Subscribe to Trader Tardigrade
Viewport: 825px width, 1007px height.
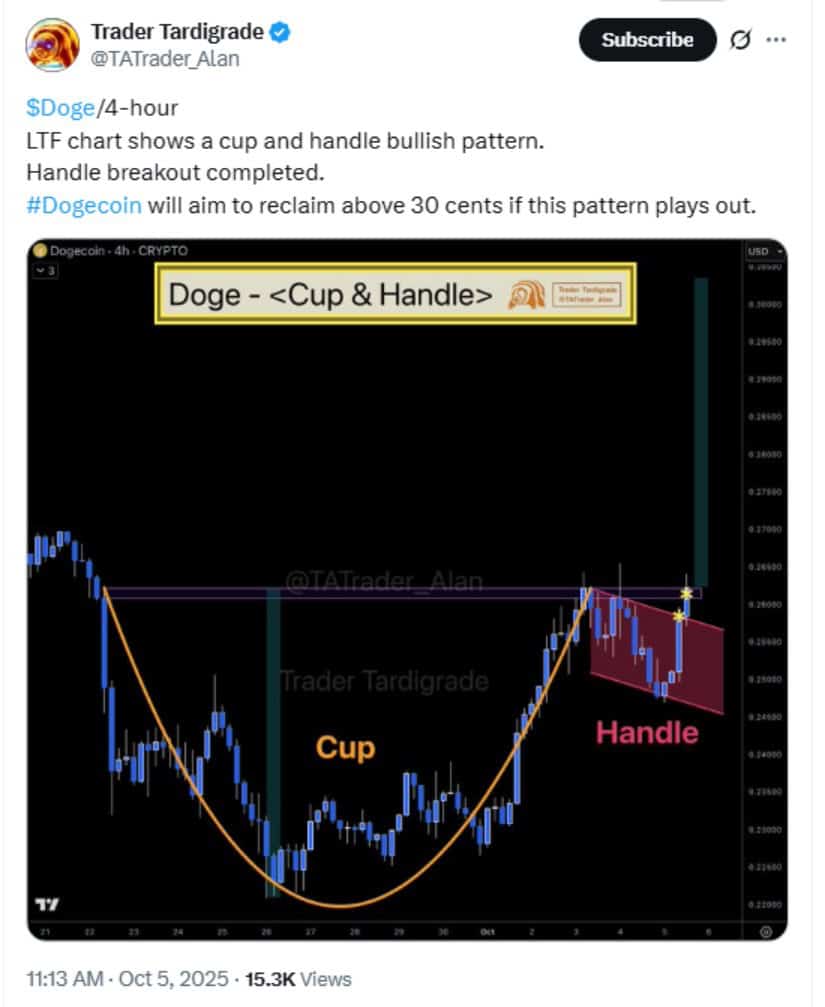click(x=647, y=40)
